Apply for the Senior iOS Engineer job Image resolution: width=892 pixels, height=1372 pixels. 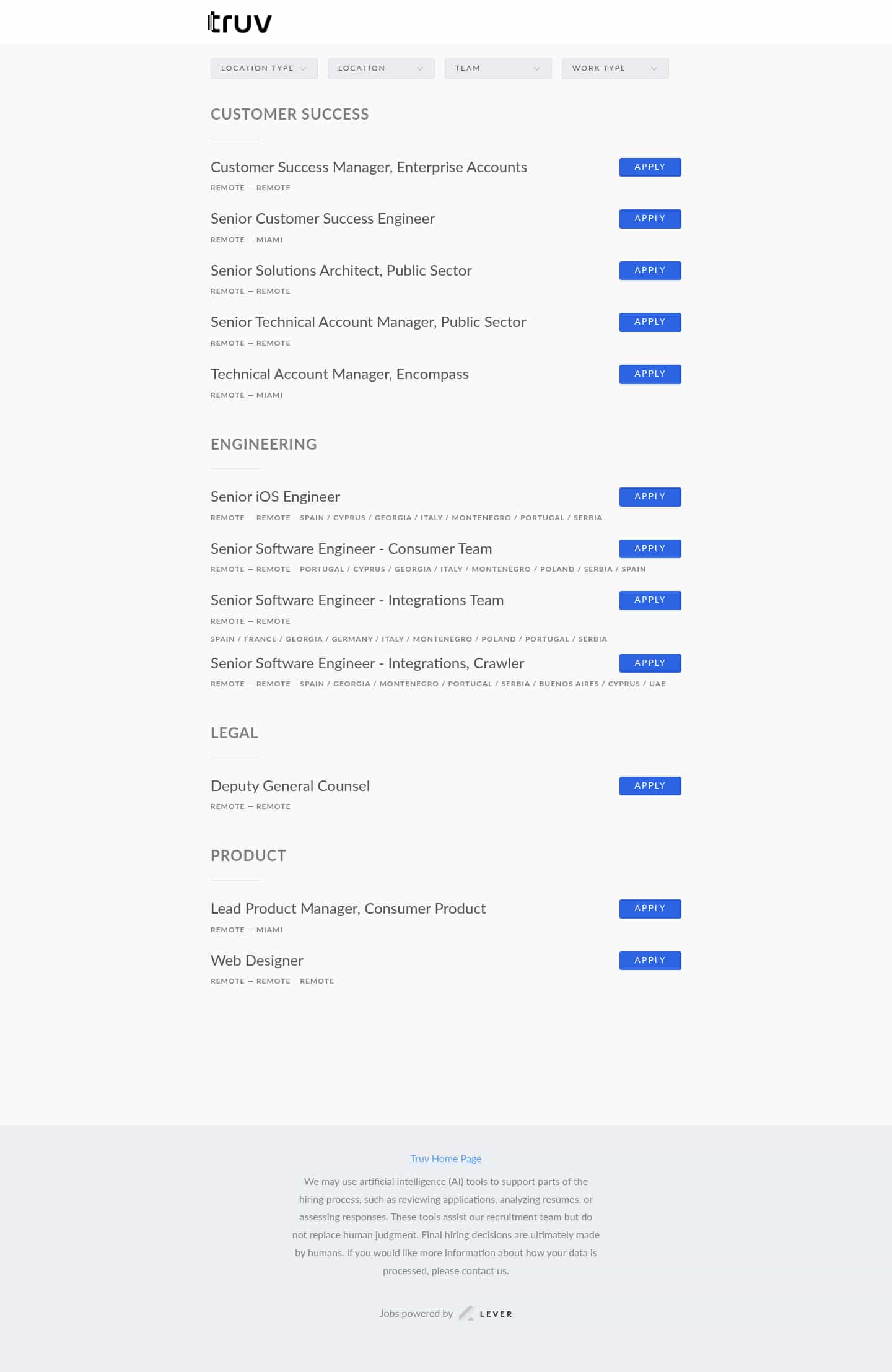click(650, 497)
